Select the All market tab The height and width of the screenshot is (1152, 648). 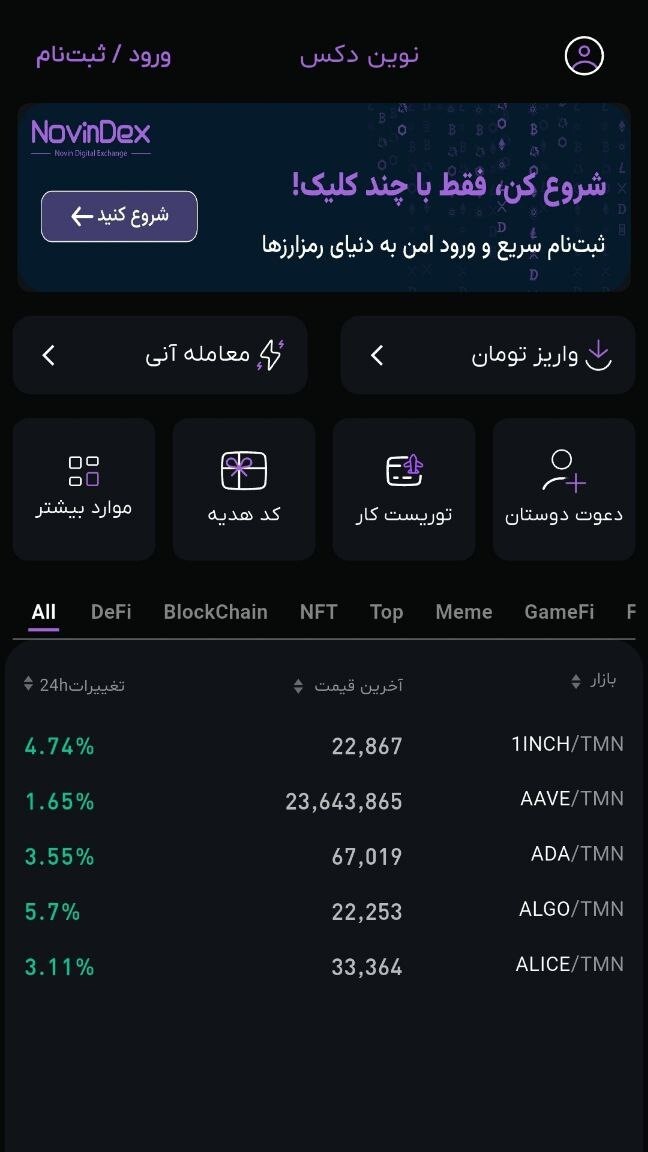point(43,612)
